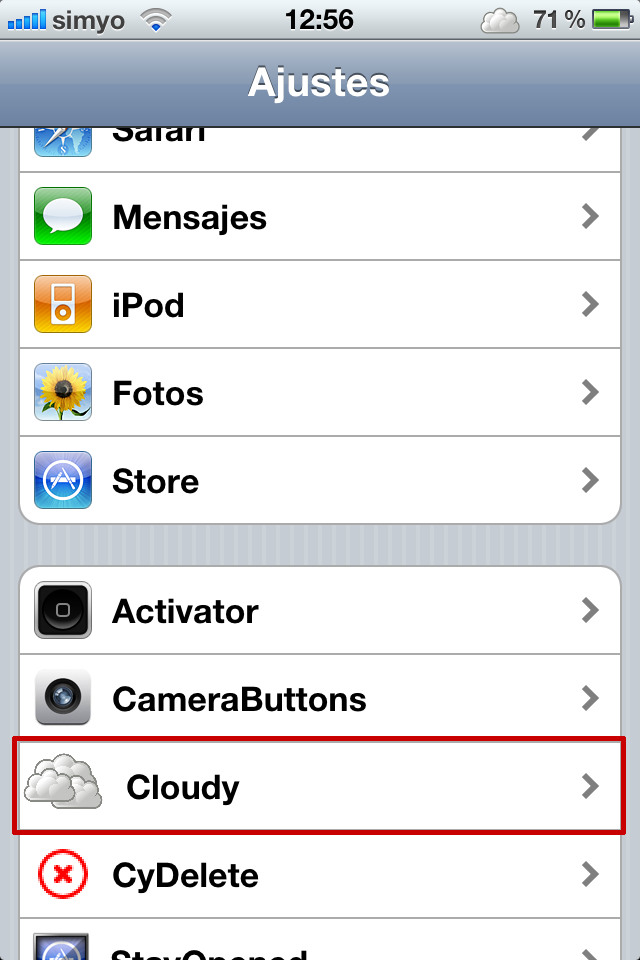The width and height of the screenshot is (640, 960).
Task: Open Cloudy settings
Action: [320, 787]
